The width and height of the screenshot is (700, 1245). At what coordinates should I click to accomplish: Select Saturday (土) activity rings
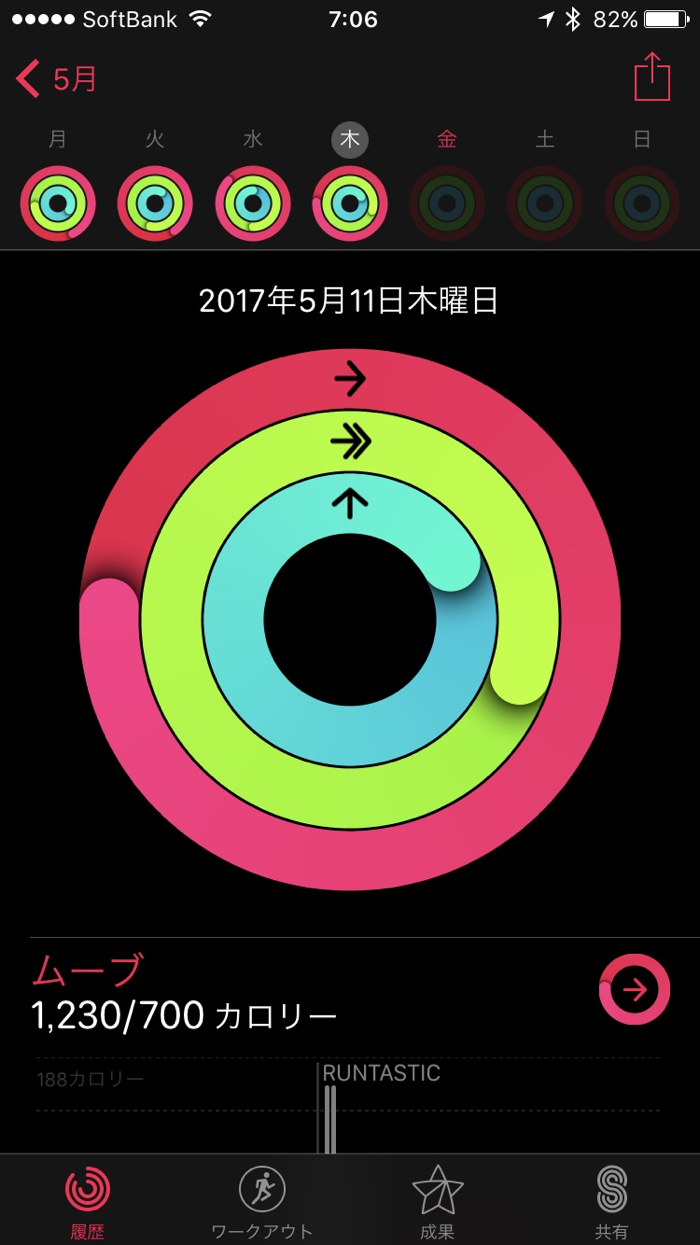[545, 203]
